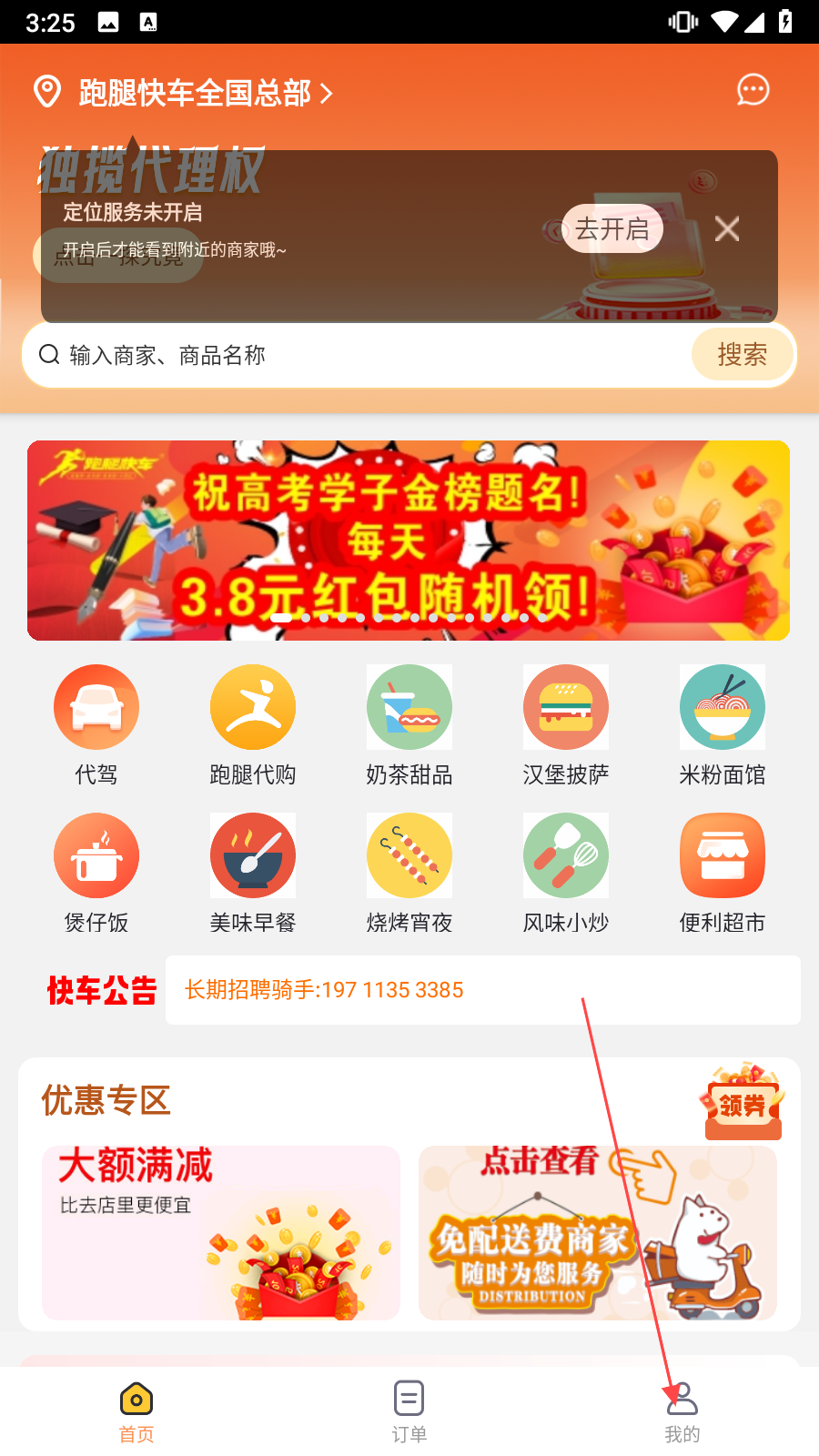The image size is (819, 1456).
Task: Dismiss the location service notice
Action: (x=726, y=228)
